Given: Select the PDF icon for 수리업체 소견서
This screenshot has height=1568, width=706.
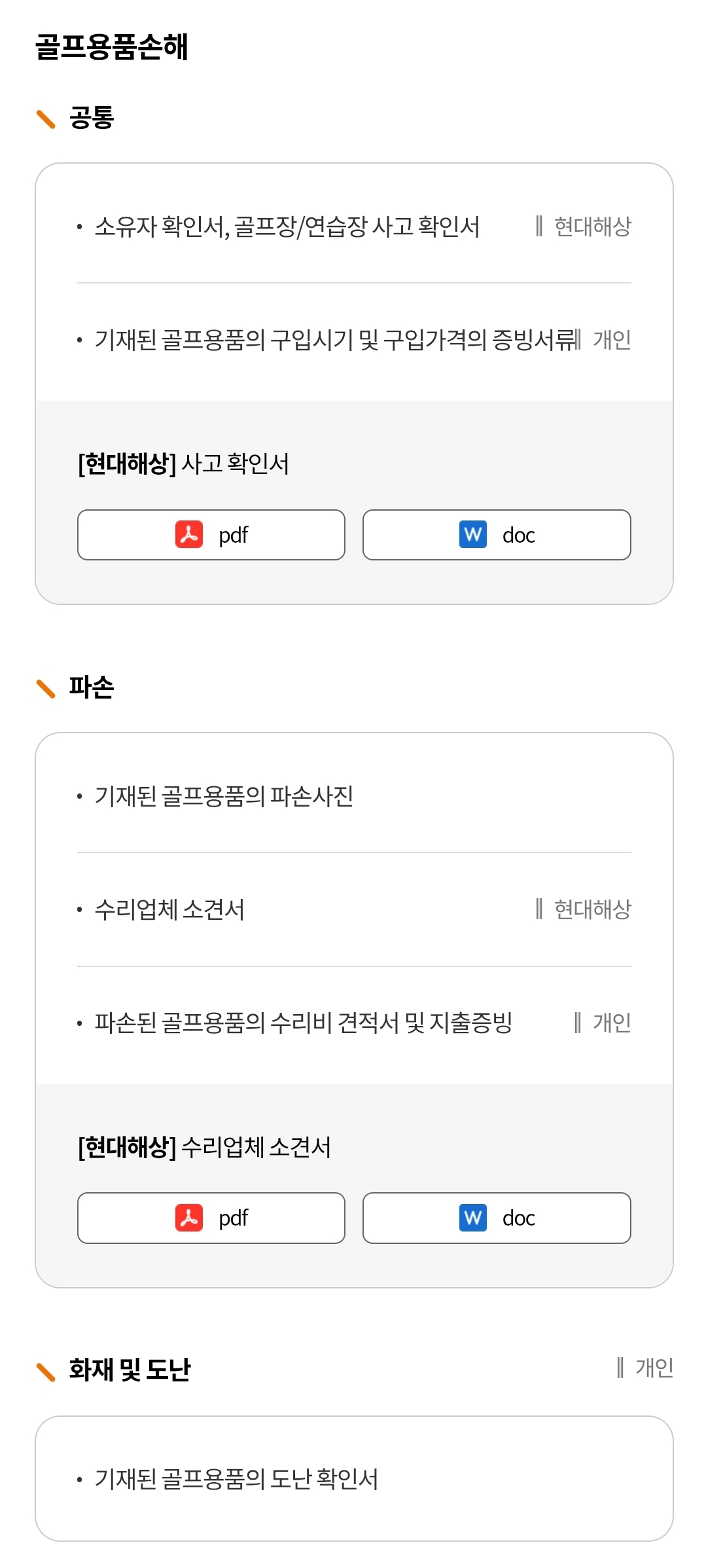Looking at the screenshot, I should pos(190,1218).
